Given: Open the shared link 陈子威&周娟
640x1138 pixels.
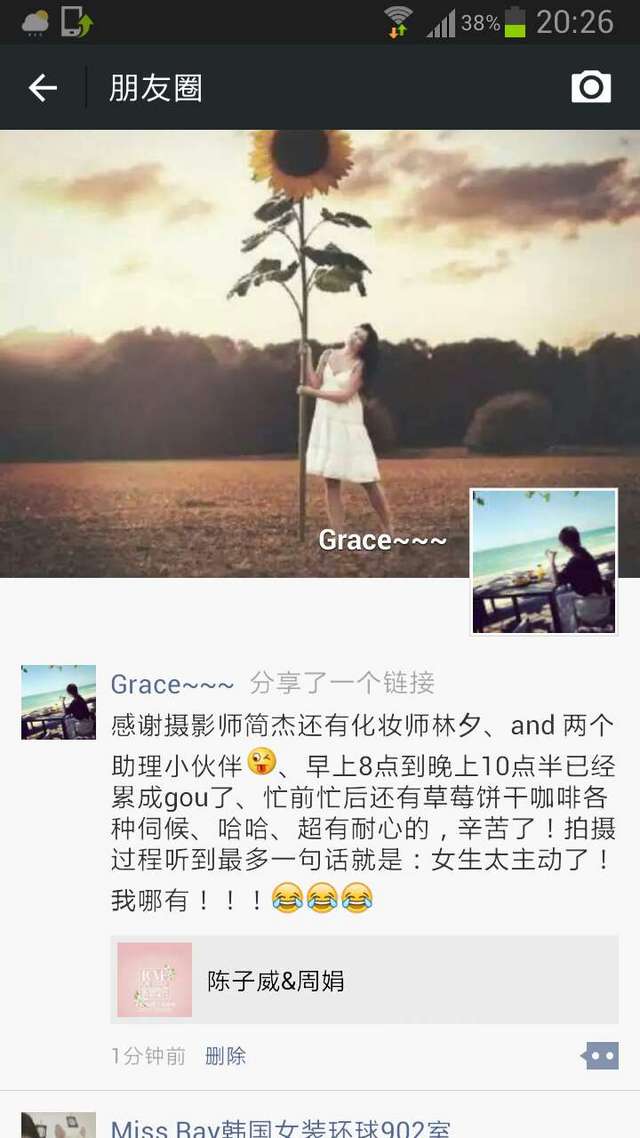Looking at the screenshot, I should (x=364, y=980).
